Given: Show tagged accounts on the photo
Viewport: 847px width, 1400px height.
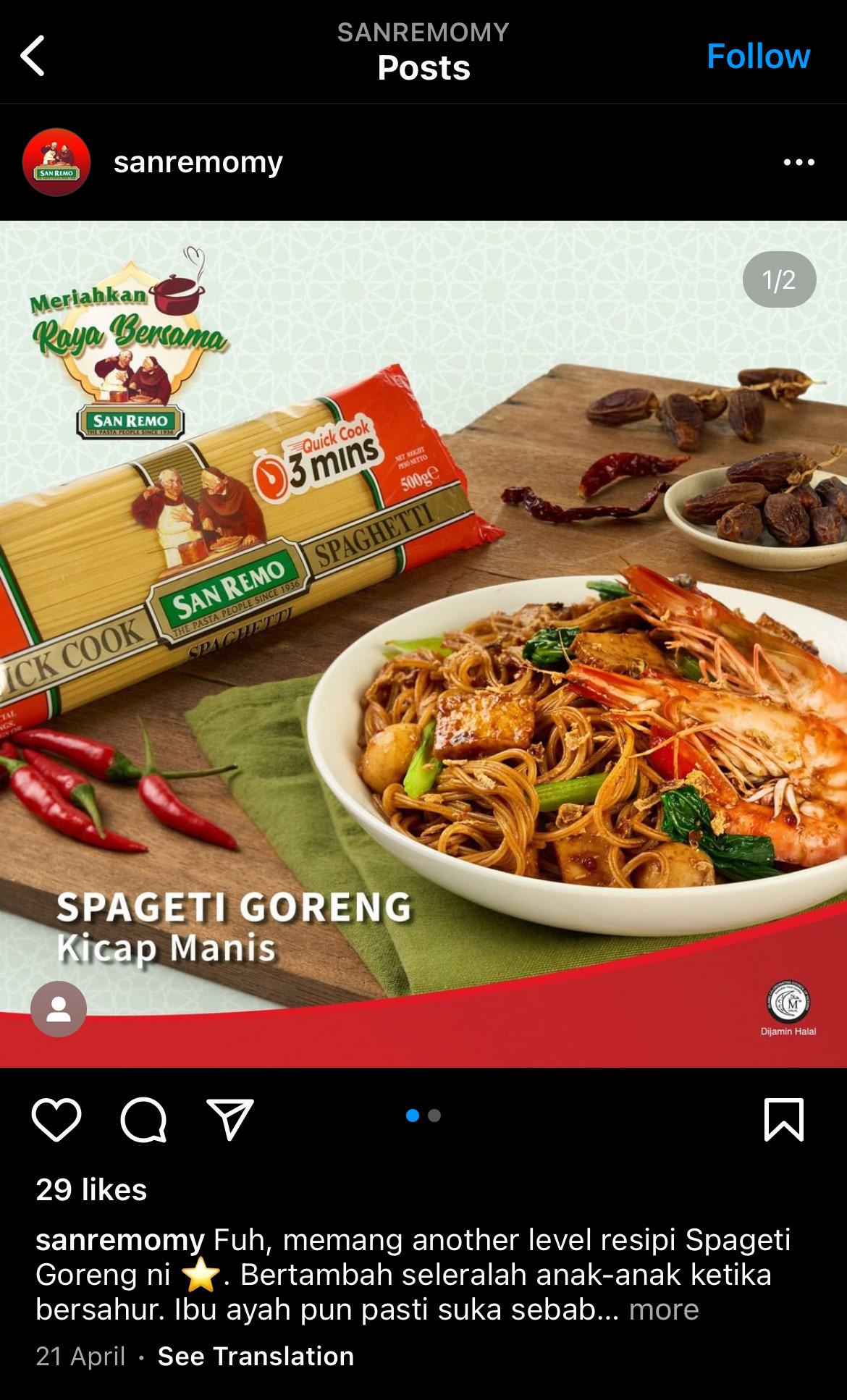Looking at the screenshot, I should (59, 1008).
